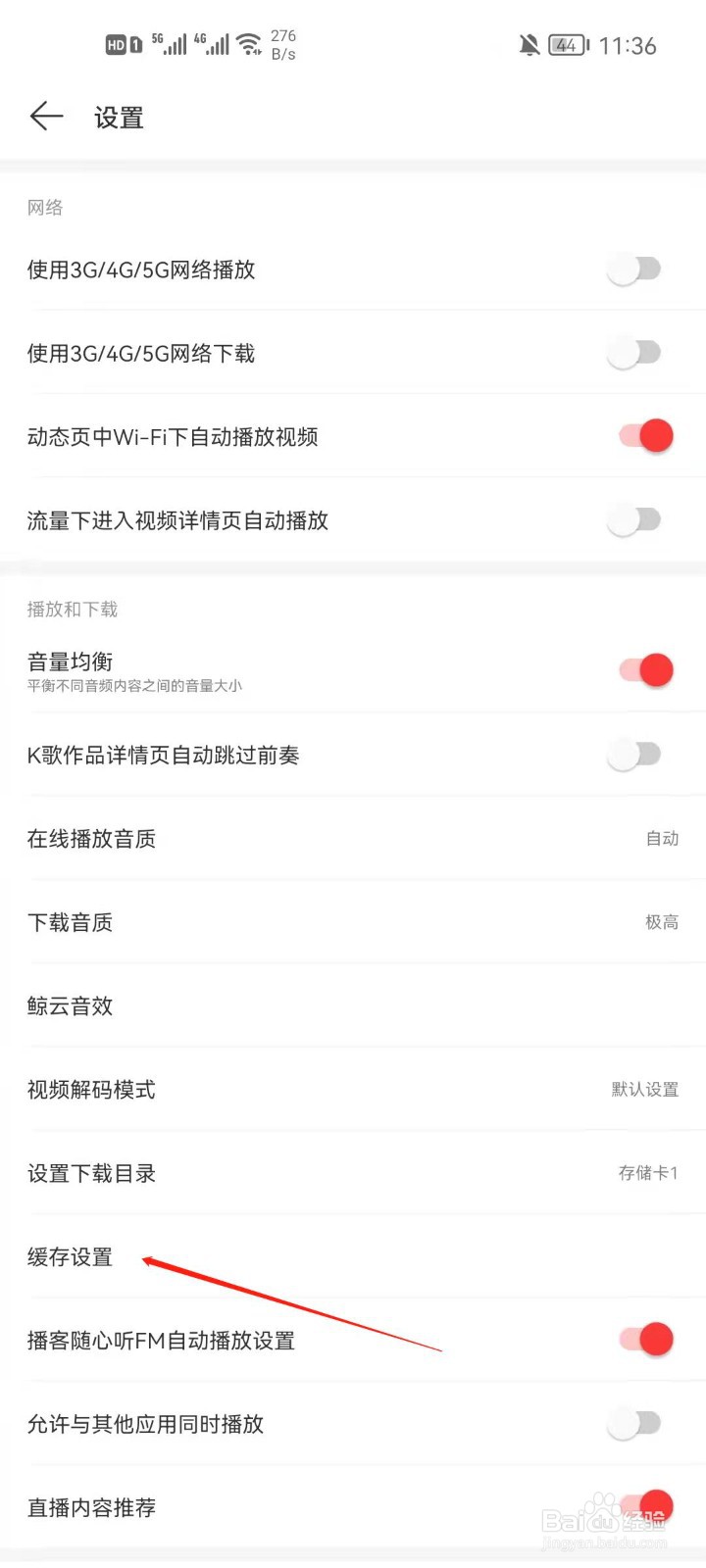Go back using the back arrow

tap(45, 117)
